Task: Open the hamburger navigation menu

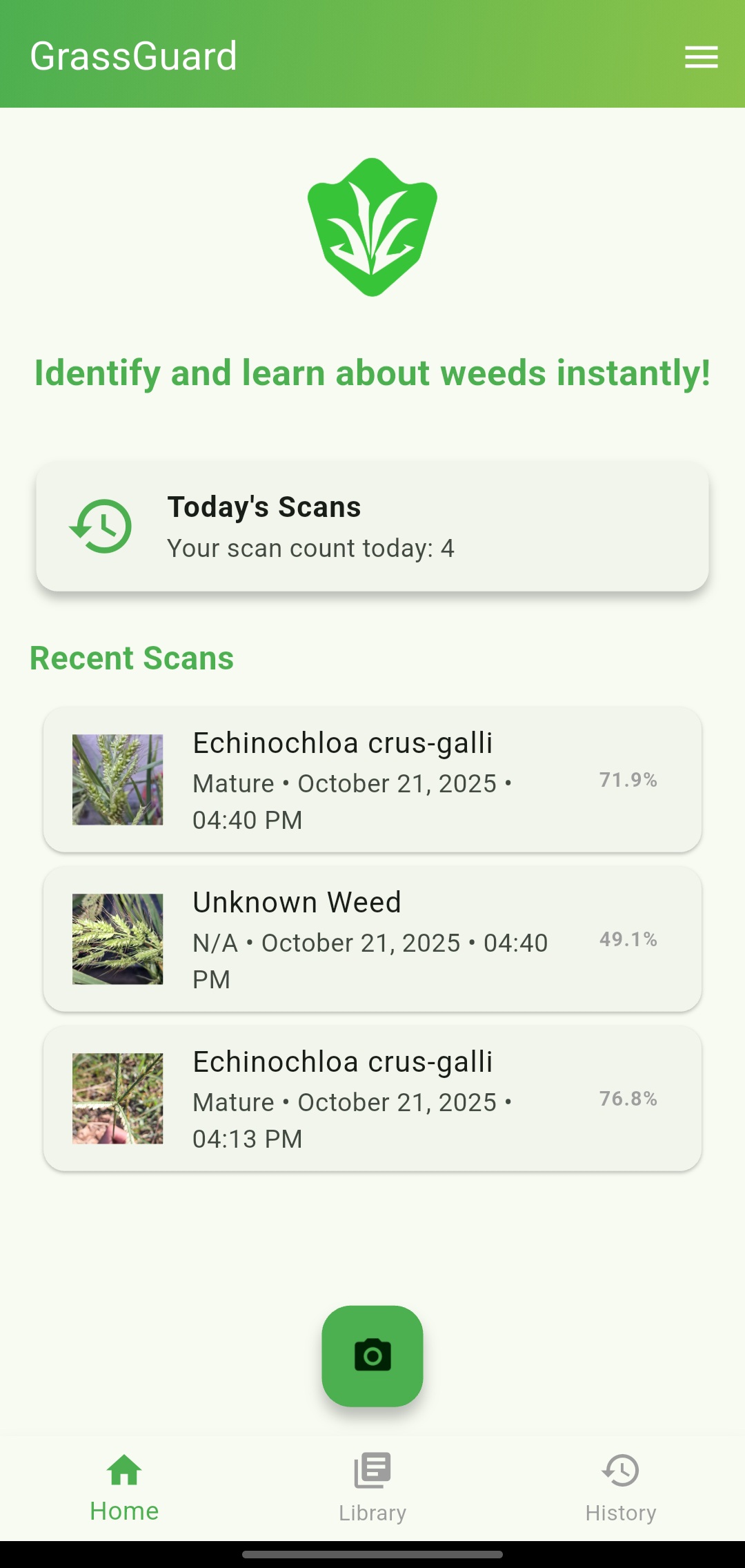Action: (x=701, y=57)
